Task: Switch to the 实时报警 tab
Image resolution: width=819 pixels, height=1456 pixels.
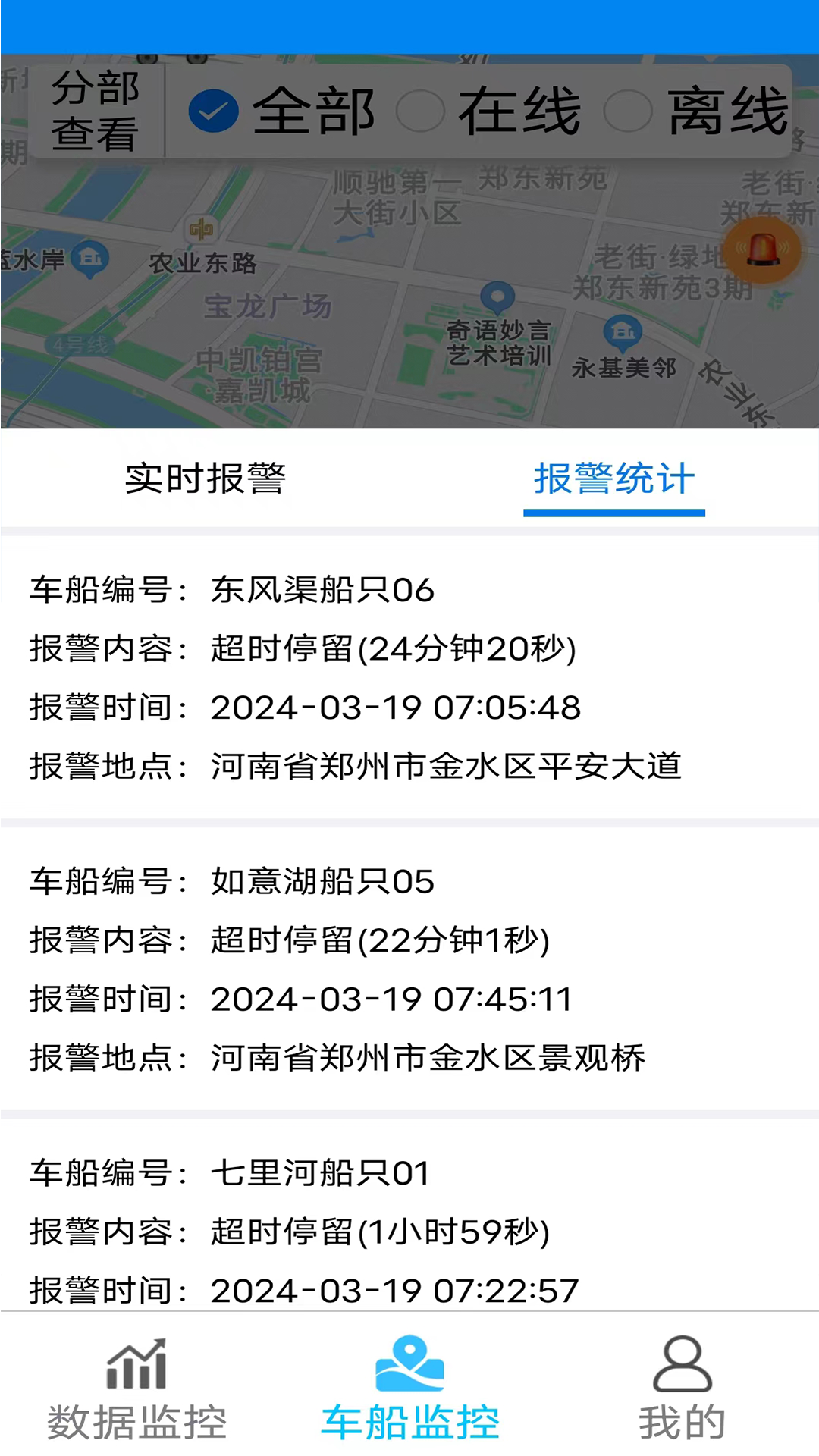Action: point(205,479)
